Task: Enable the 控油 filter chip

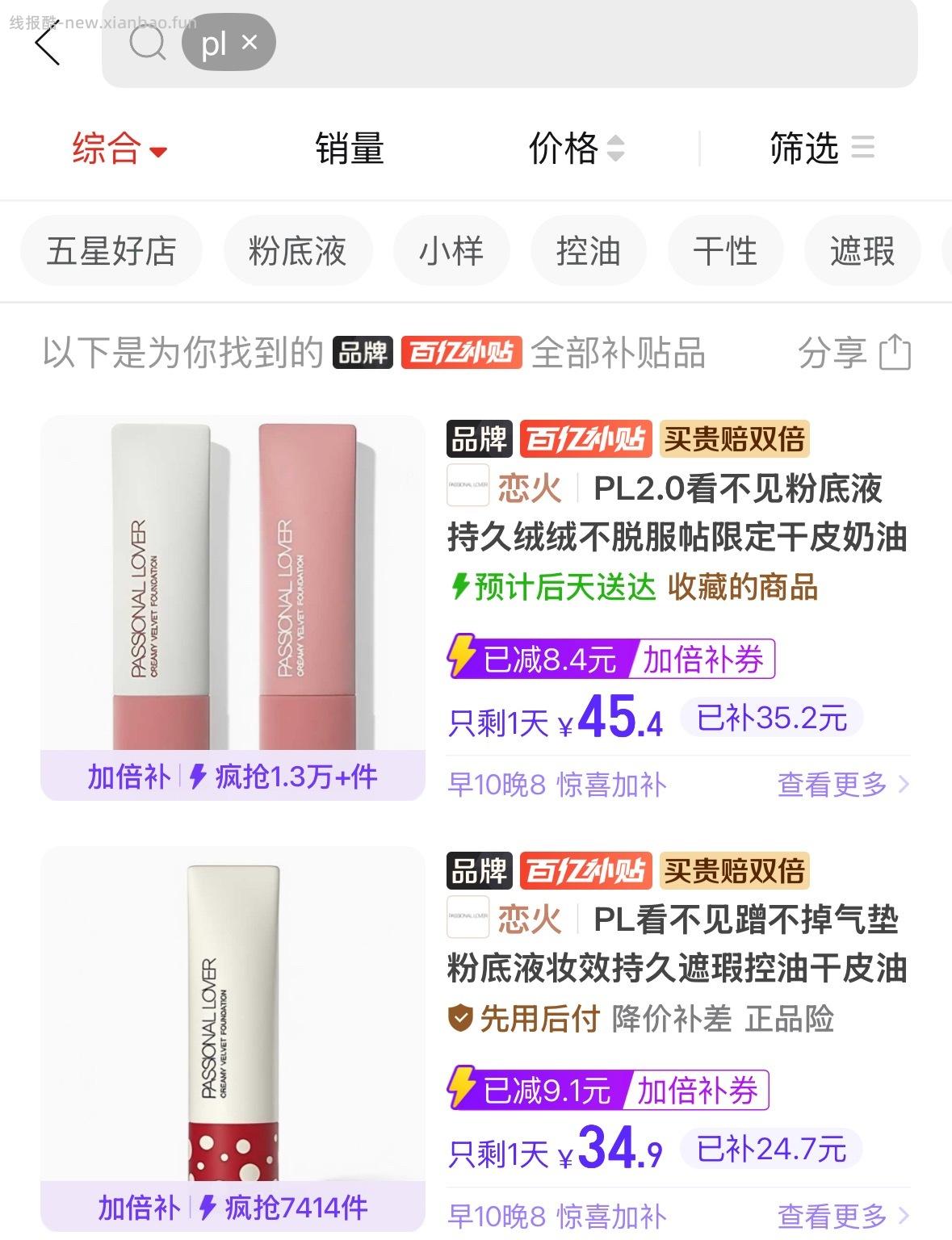Action: [589, 251]
